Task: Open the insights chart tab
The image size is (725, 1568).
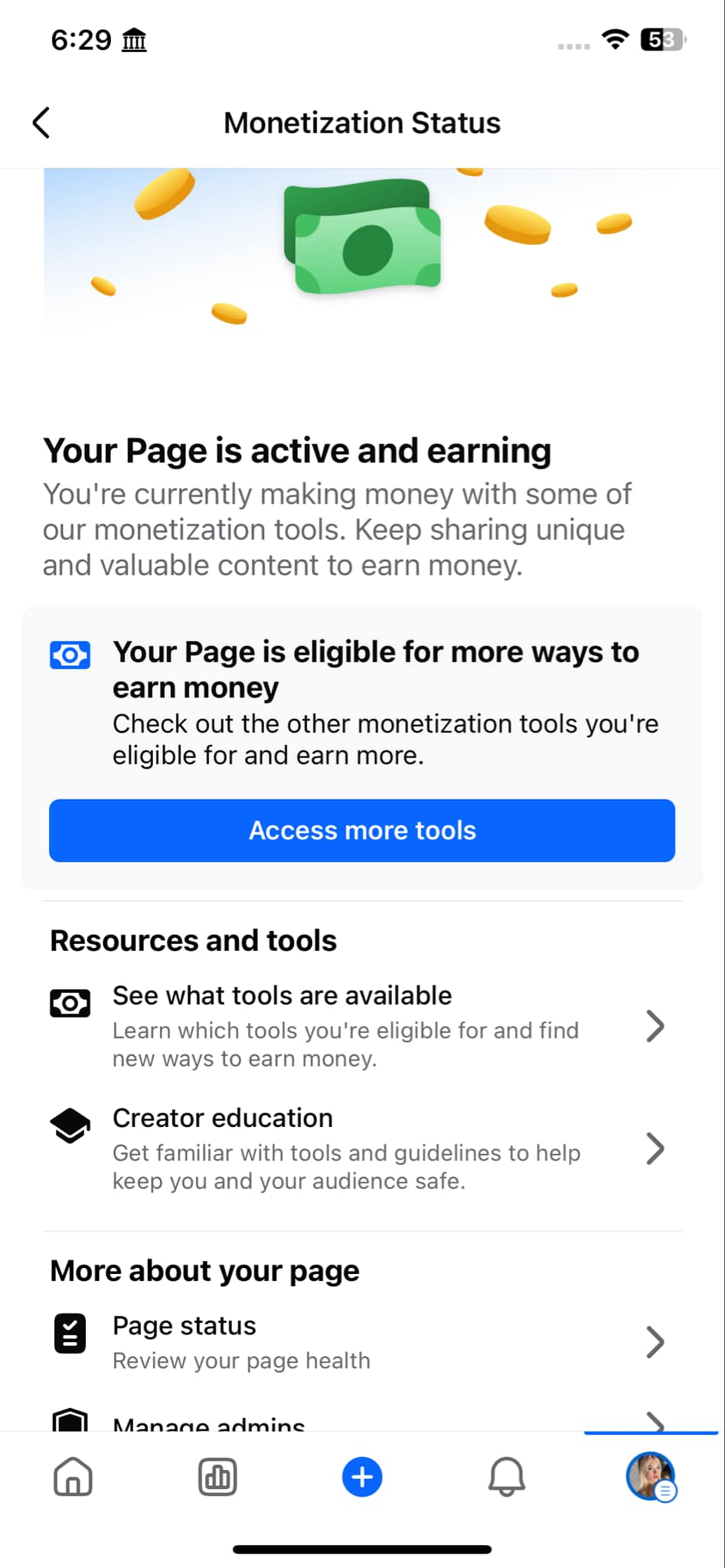Action: click(217, 1477)
